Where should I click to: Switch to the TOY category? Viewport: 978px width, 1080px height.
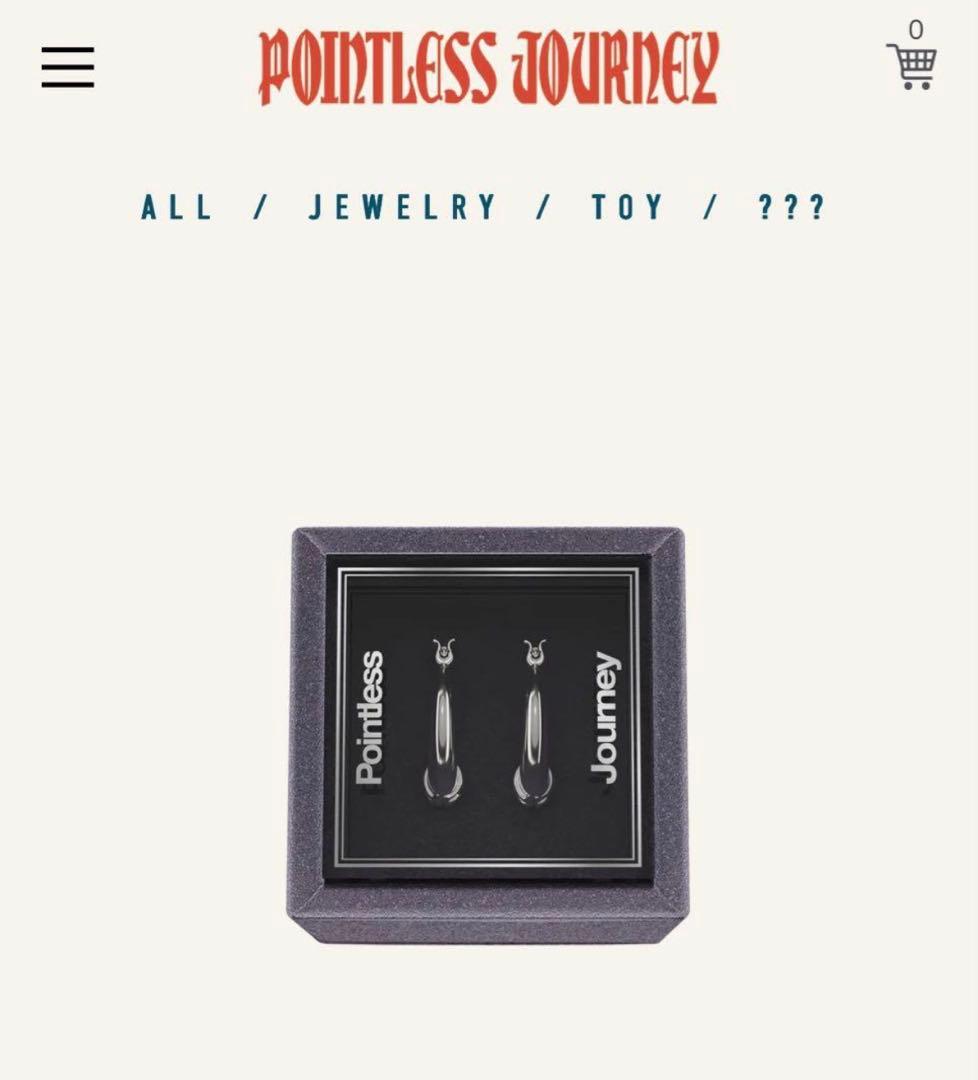(628, 207)
